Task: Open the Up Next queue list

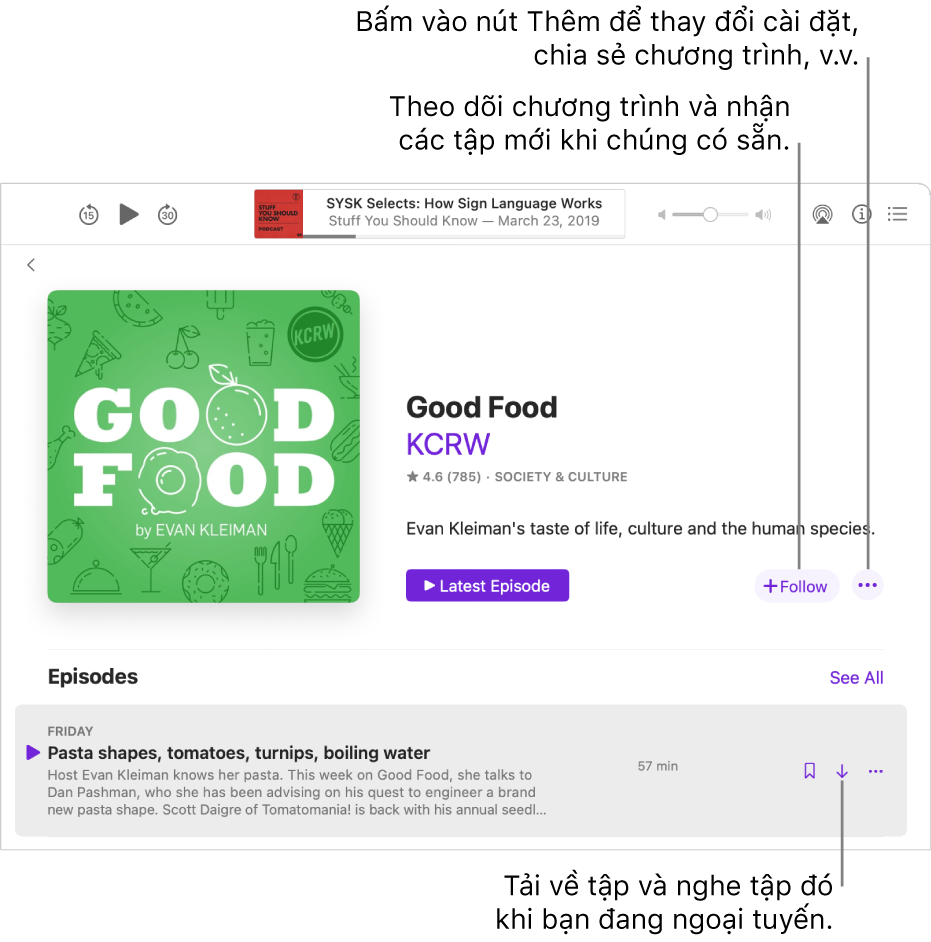Action: pos(898,214)
